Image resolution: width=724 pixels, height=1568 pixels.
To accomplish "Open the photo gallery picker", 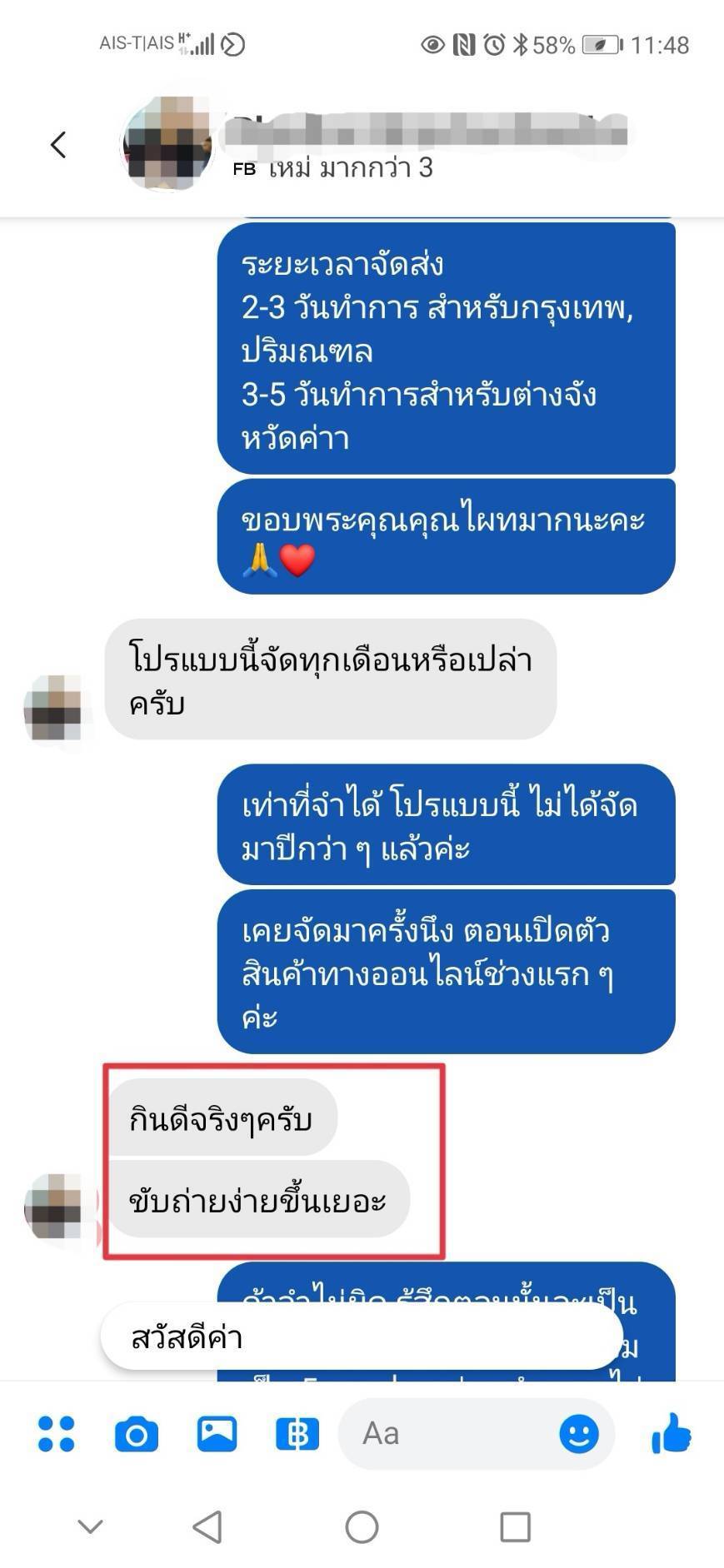I will click(217, 1434).
